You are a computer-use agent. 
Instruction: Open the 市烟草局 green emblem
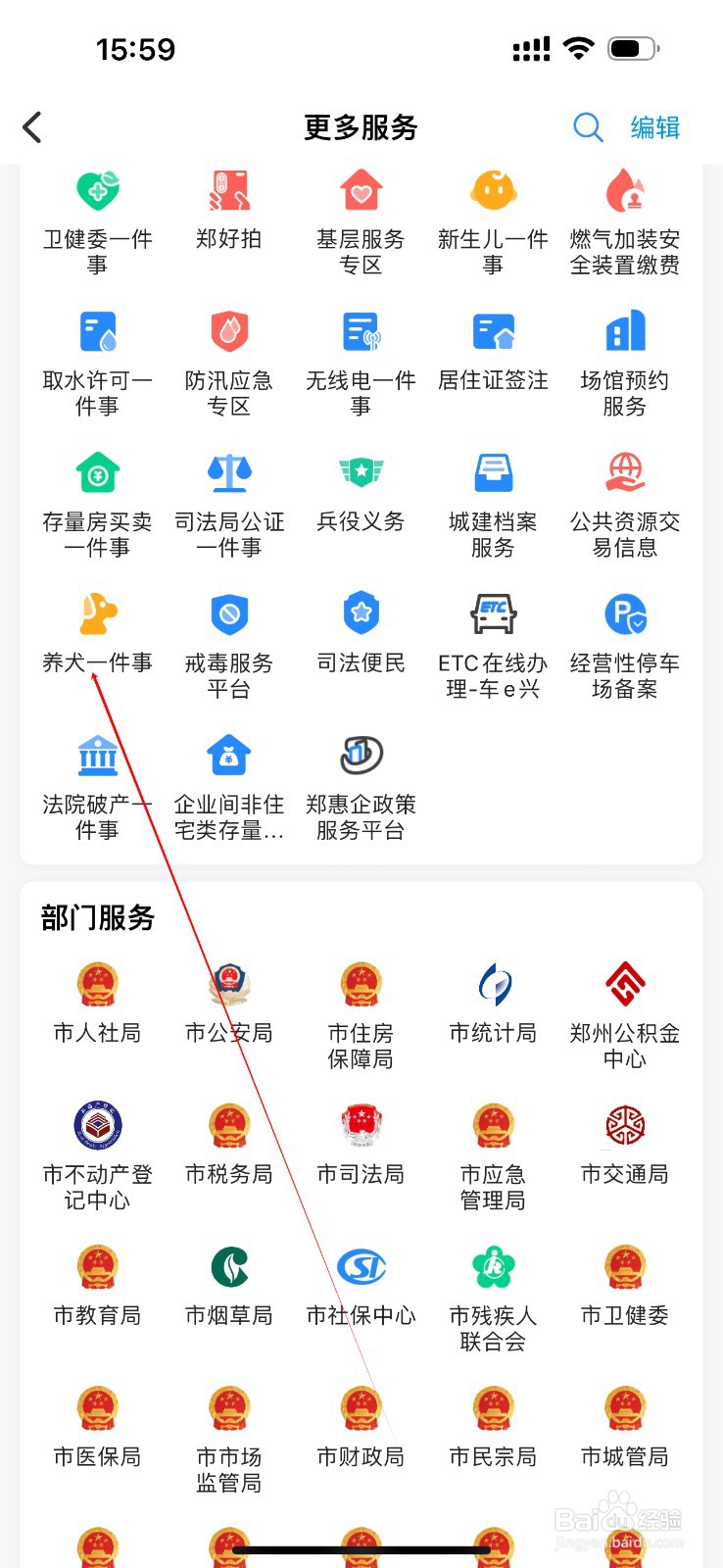pos(228,1266)
